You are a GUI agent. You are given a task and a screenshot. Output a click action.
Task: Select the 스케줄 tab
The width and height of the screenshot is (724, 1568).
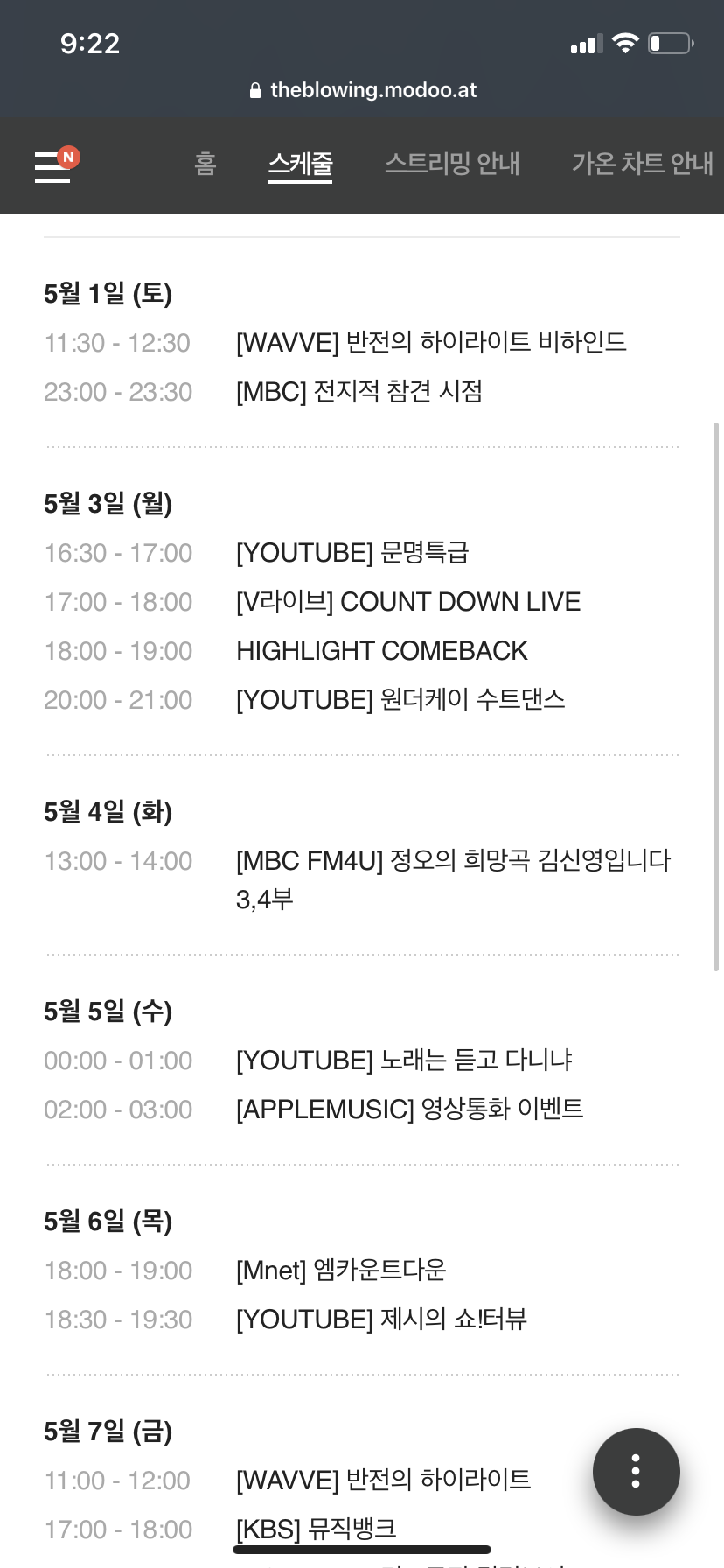click(x=300, y=164)
